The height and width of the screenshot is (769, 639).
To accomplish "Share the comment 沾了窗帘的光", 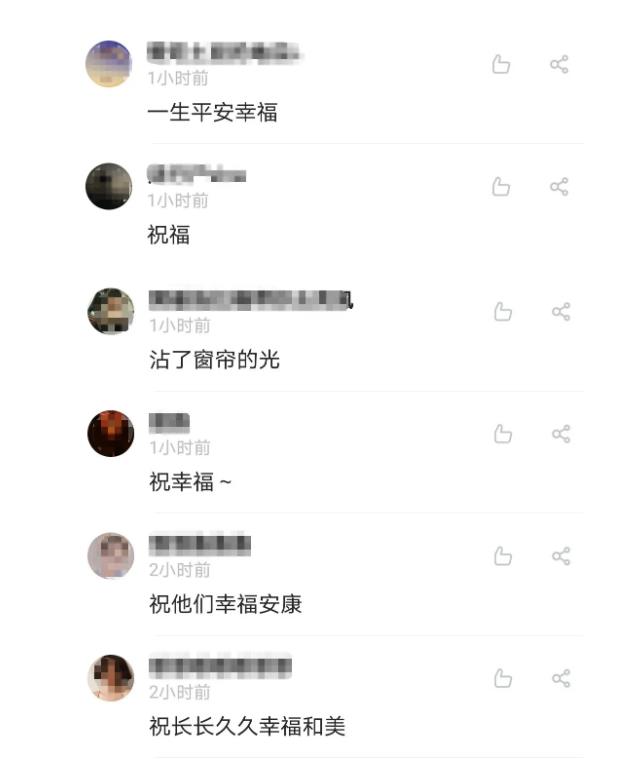I will coord(561,312).
